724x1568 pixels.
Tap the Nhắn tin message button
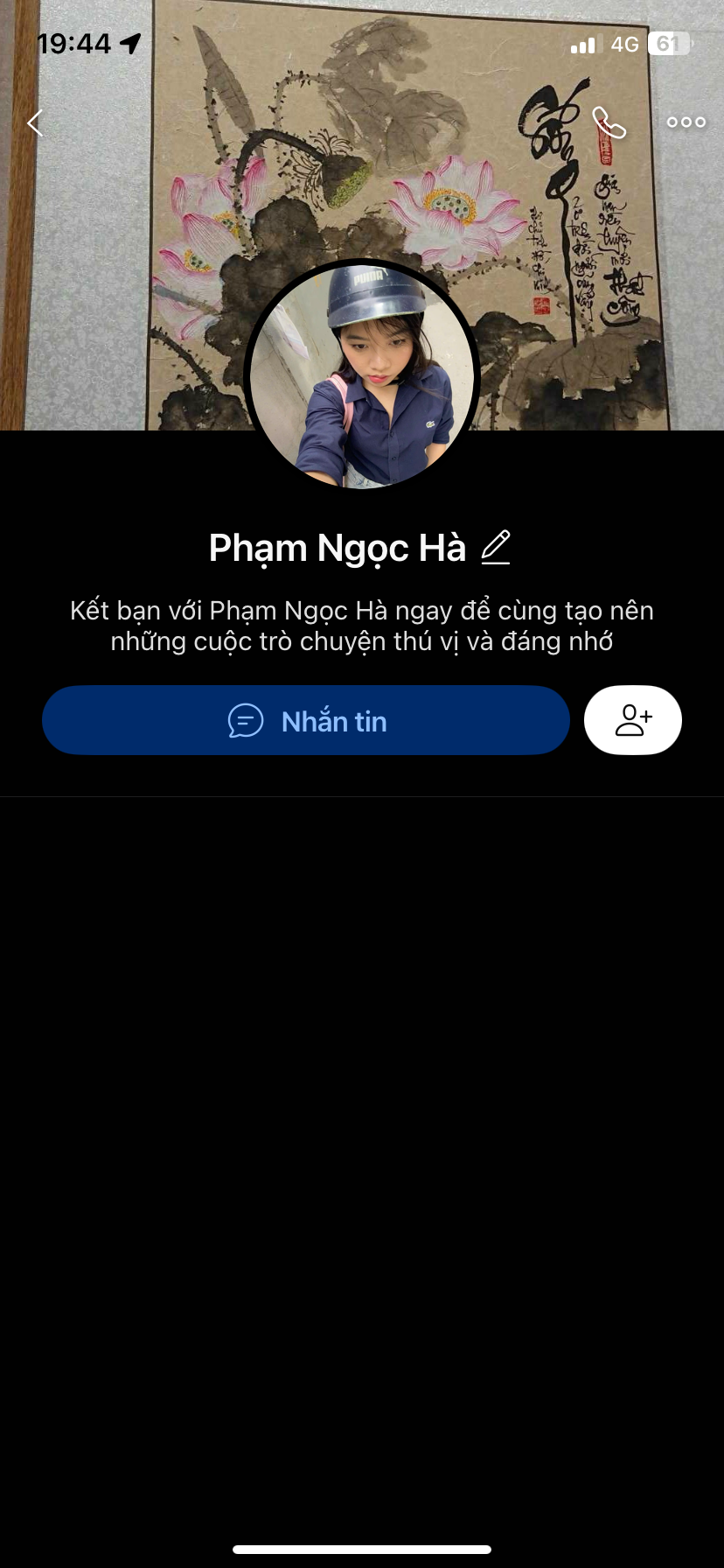[306, 721]
